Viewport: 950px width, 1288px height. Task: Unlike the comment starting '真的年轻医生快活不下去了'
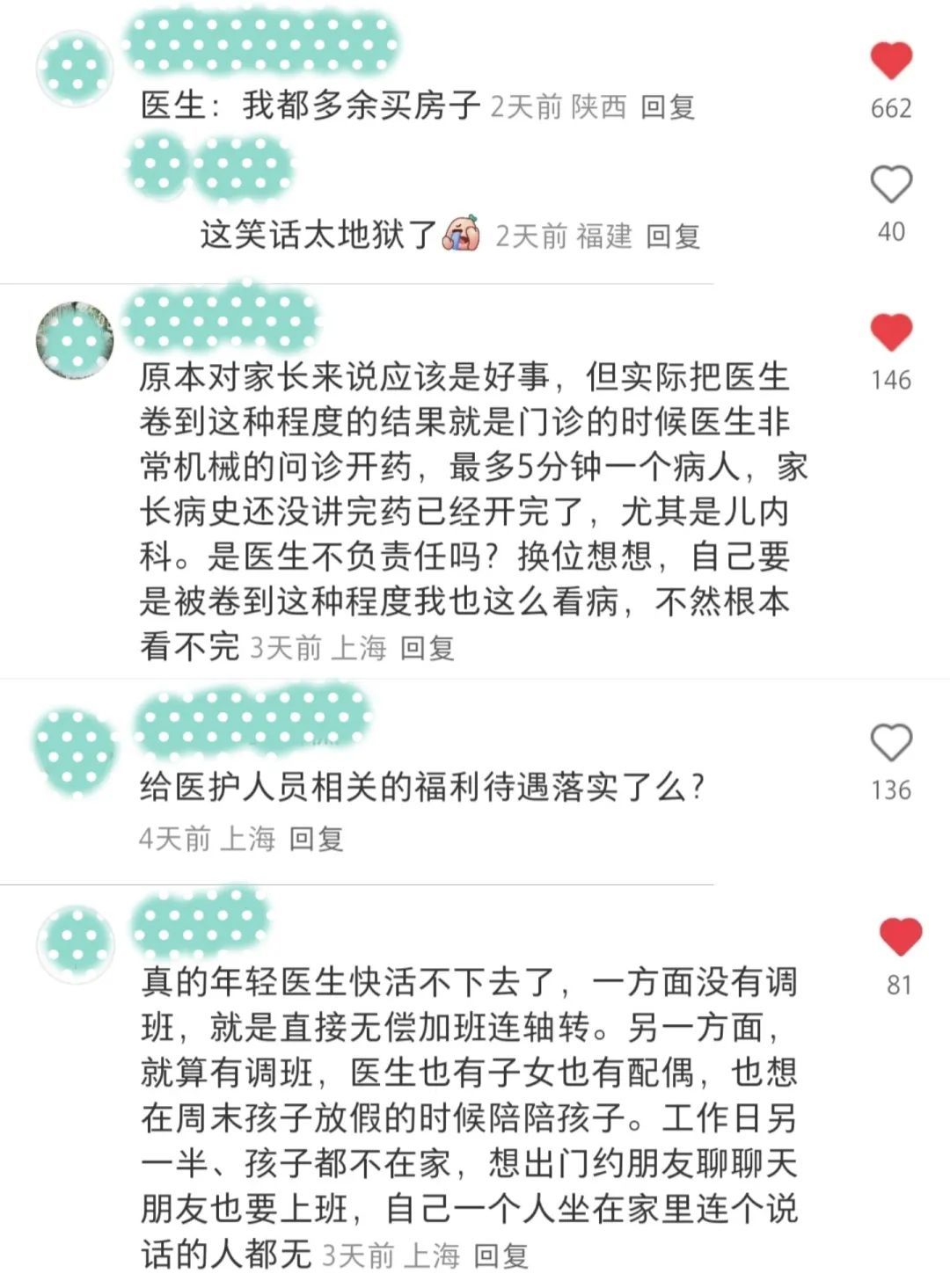click(x=900, y=937)
